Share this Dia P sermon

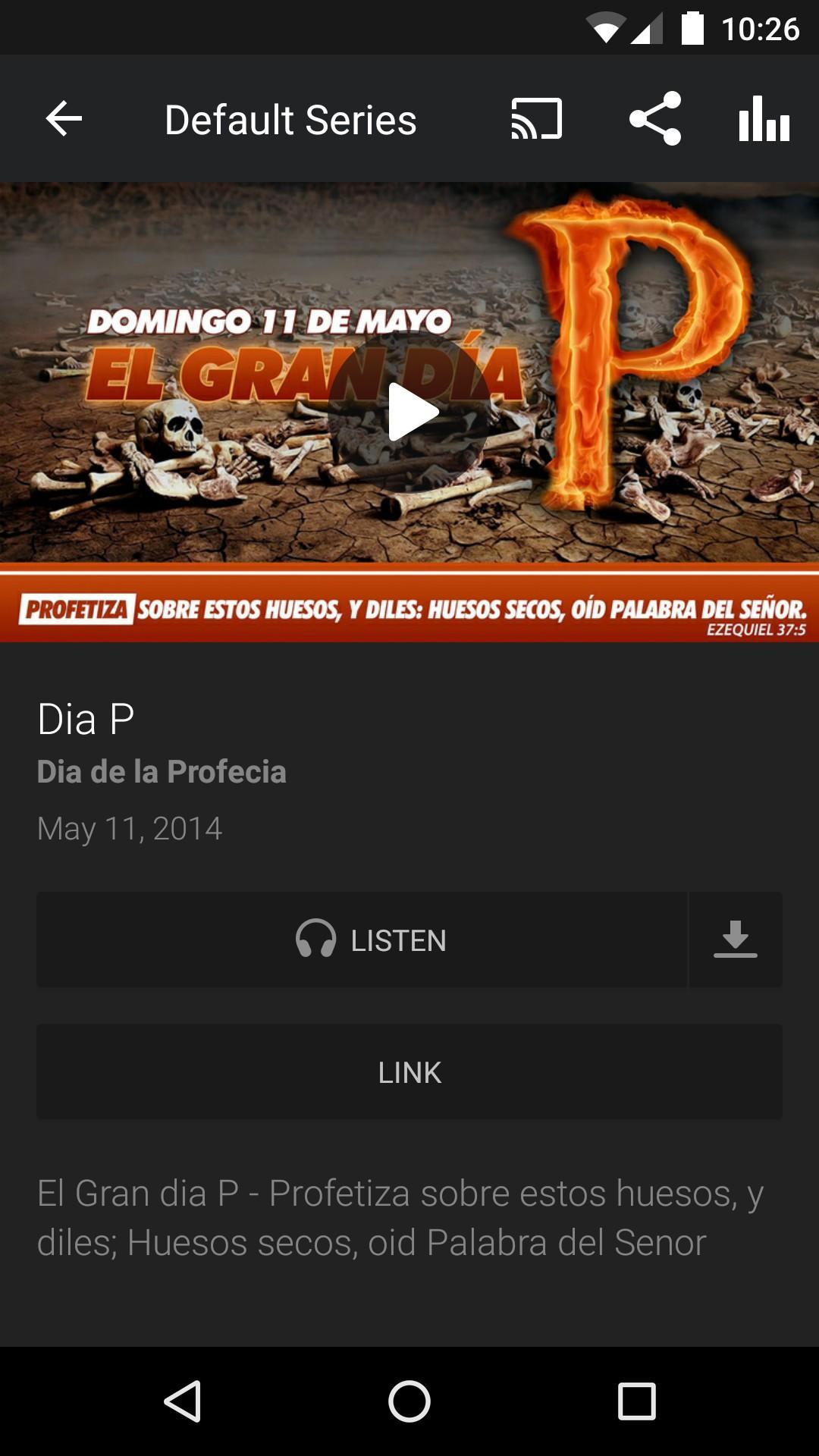point(655,119)
